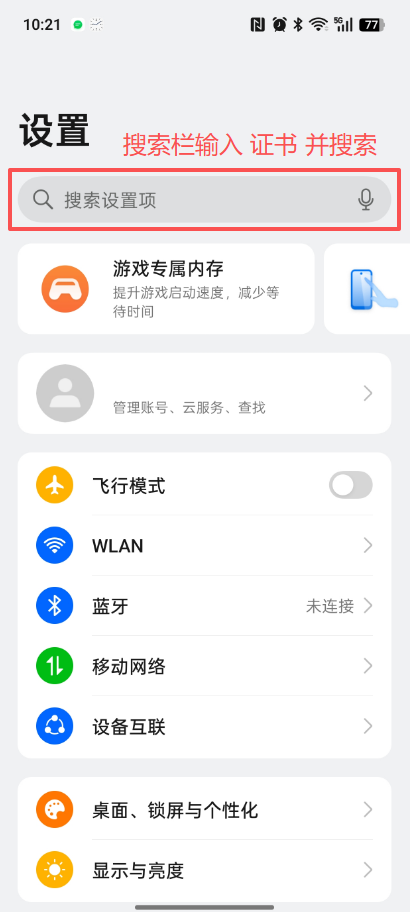
Task: Open 设备互联 settings
Action: [204, 726]
